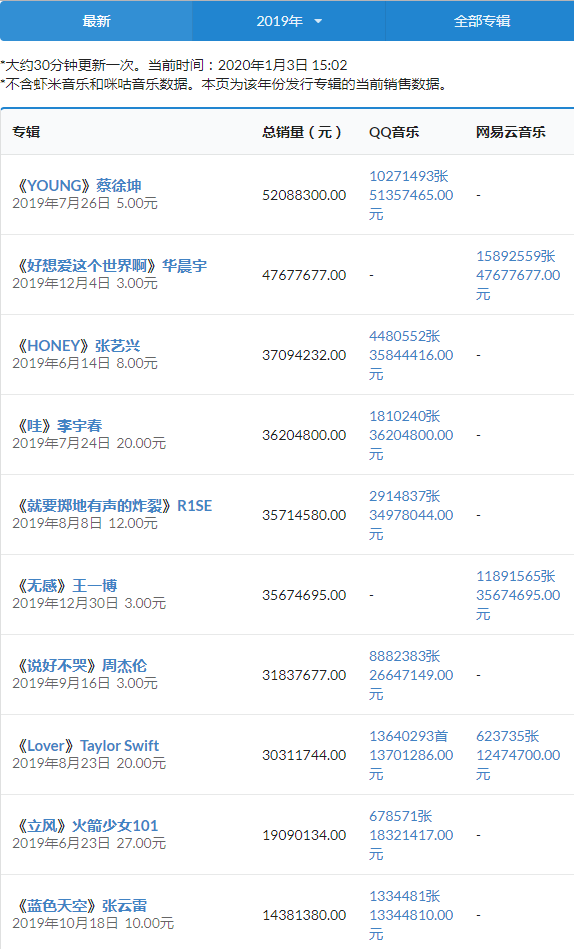Open 网易云音乐 sales link for 《无感》
The width and height of the screenshot is (574, 949).
(x=518, y=595)
